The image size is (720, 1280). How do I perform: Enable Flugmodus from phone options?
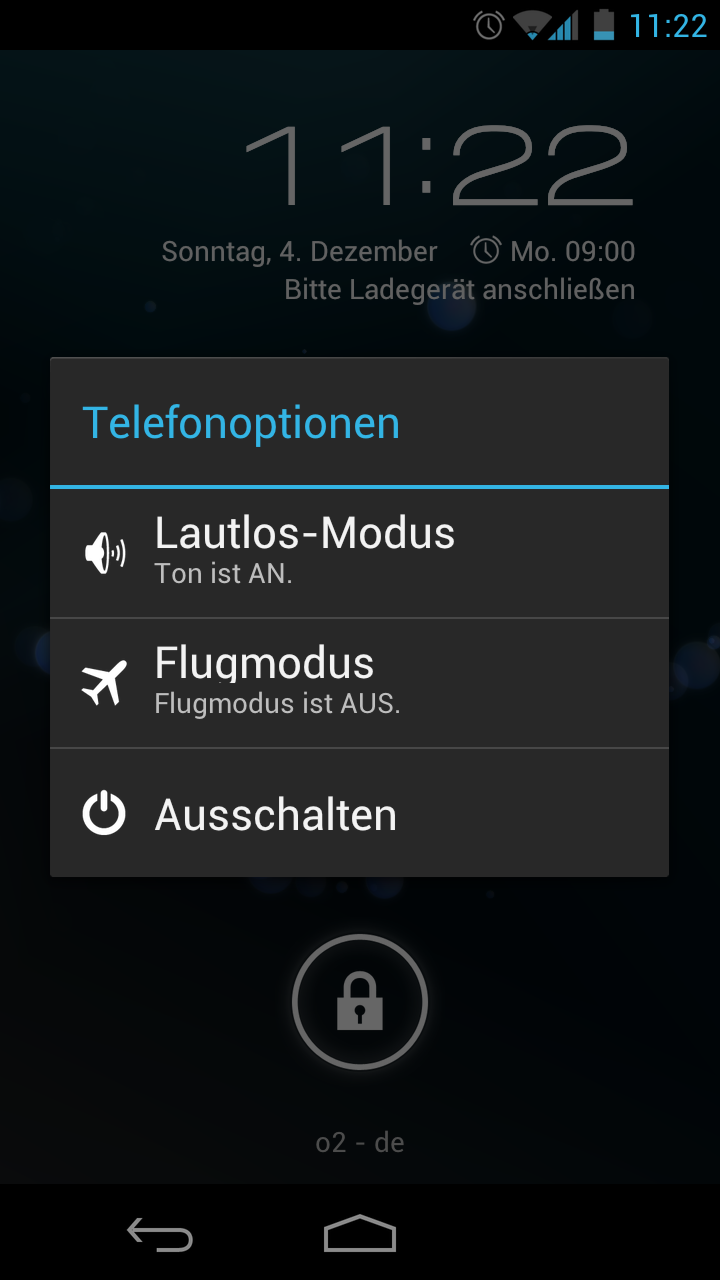(x=359, y=683)
